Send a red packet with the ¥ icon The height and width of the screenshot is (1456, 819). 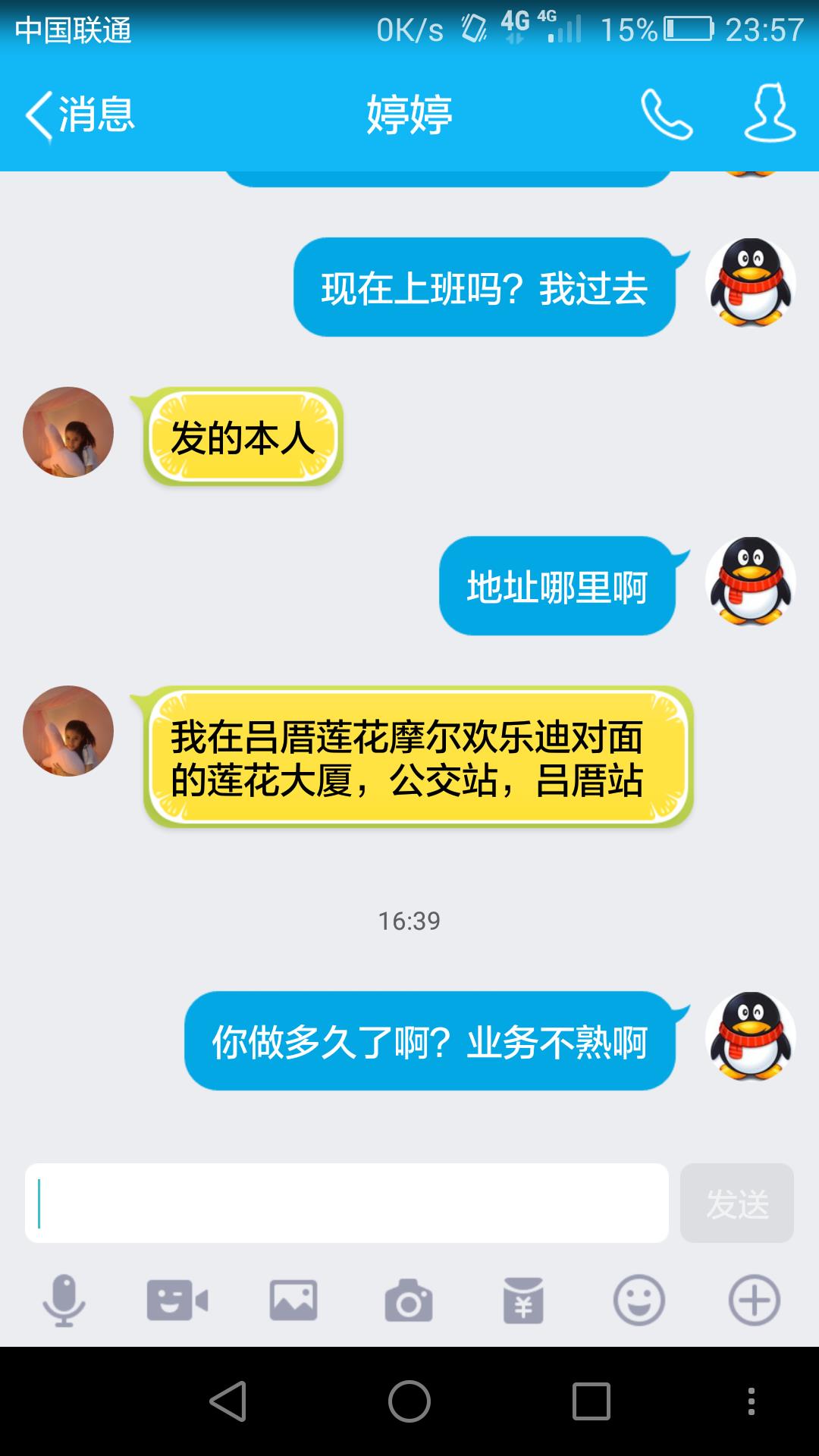click(523, 1301)
